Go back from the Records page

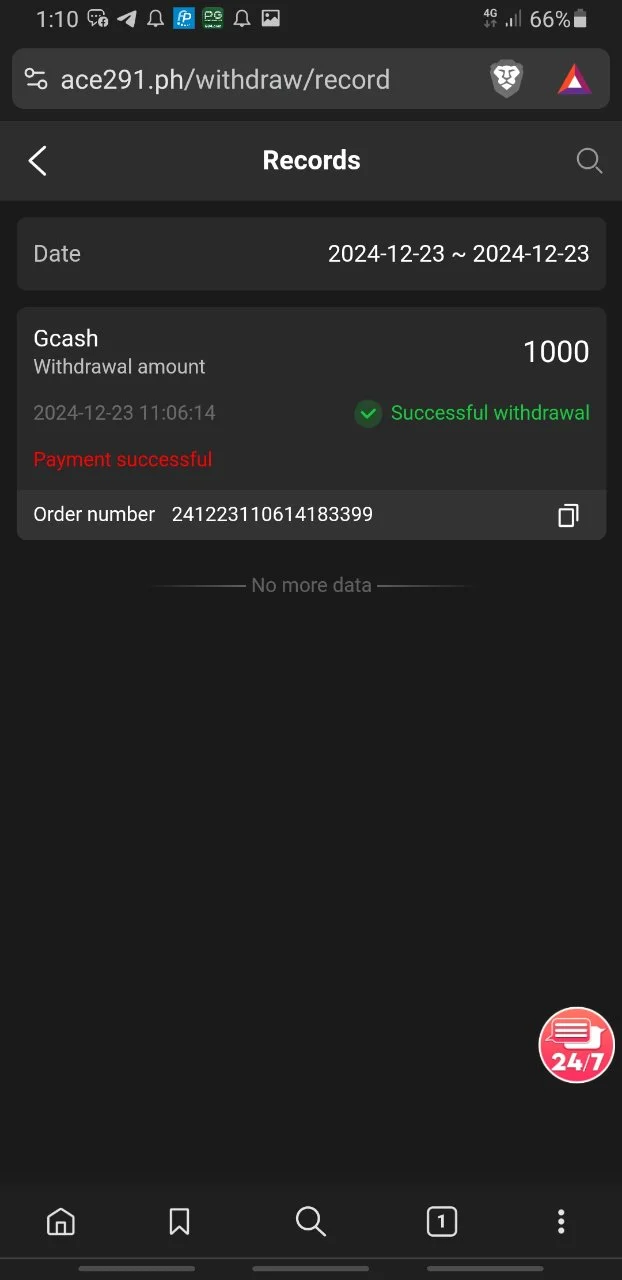38,161
